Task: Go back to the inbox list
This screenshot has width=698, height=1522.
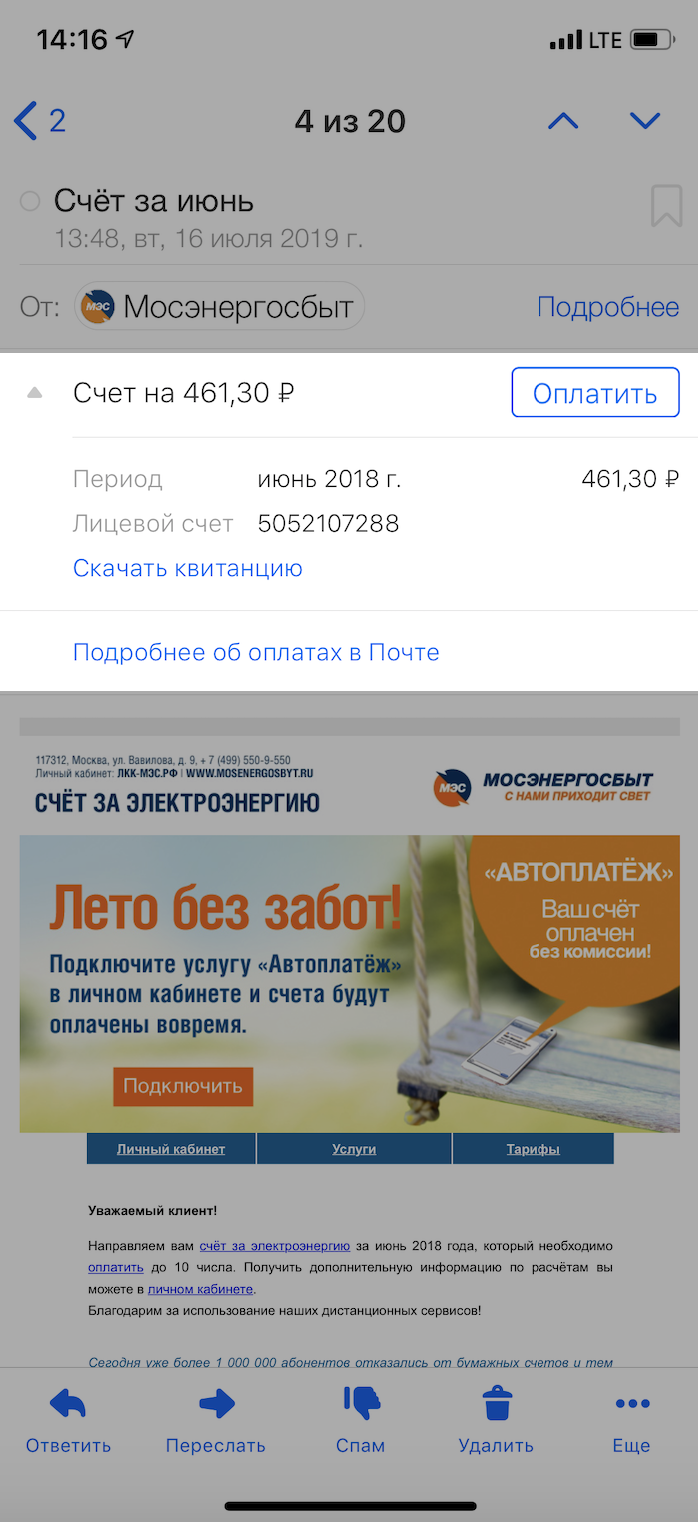Action: (38, 121)
